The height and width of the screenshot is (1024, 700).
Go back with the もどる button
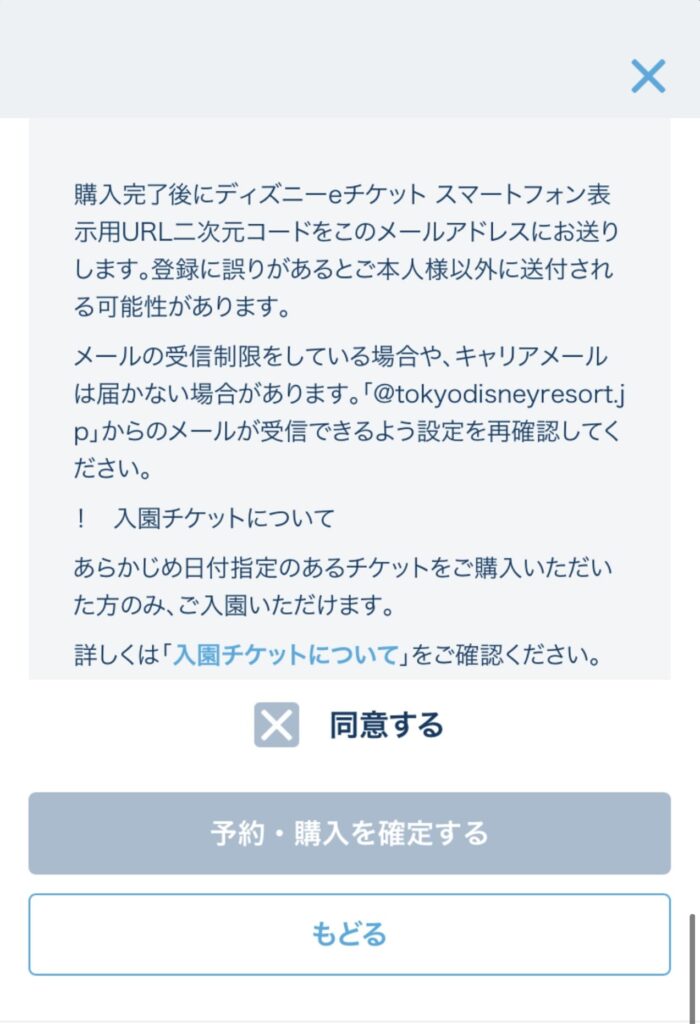click(x=349, y=934)
